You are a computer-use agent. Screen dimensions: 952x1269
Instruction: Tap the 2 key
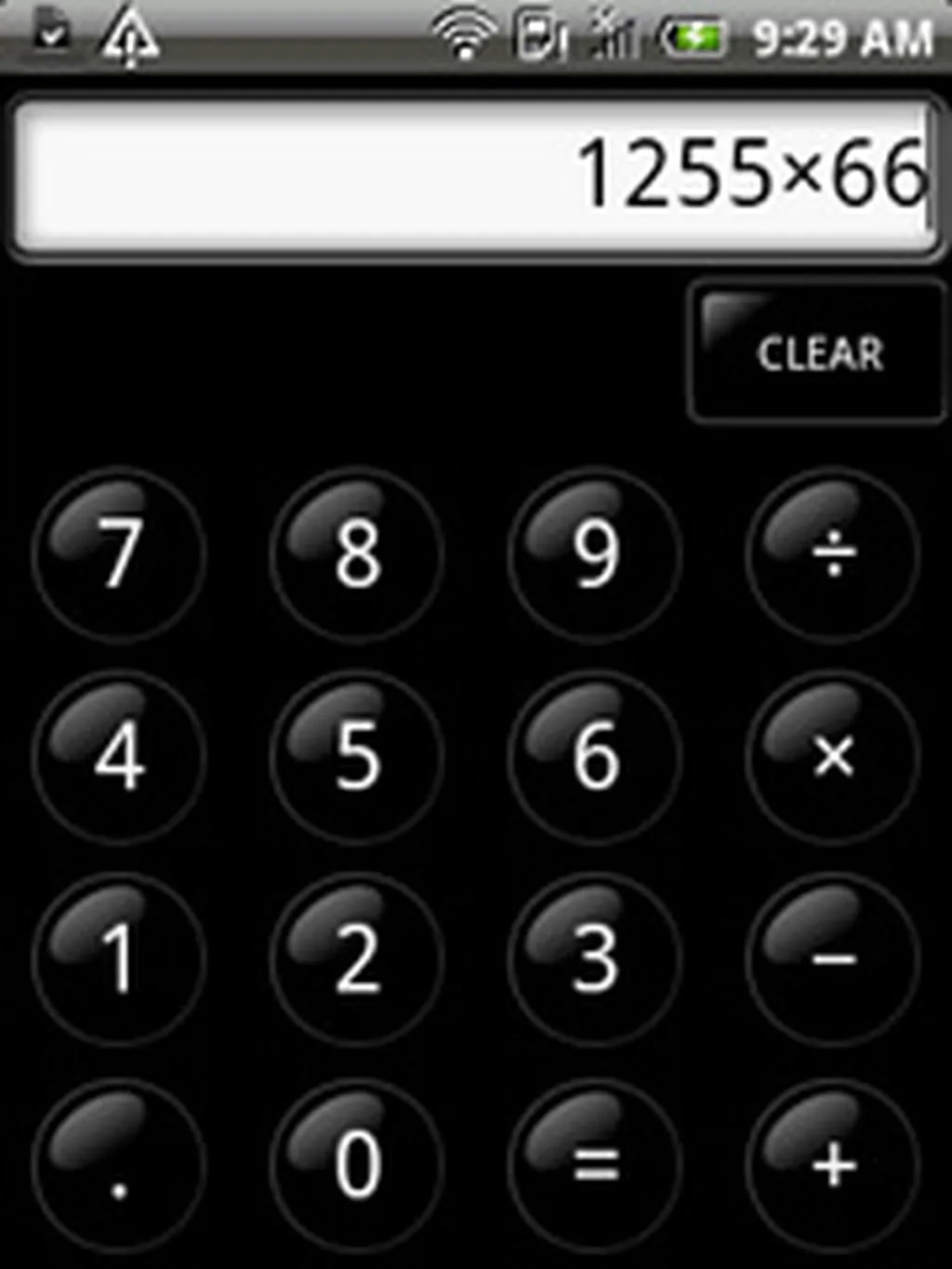[357, 958]
